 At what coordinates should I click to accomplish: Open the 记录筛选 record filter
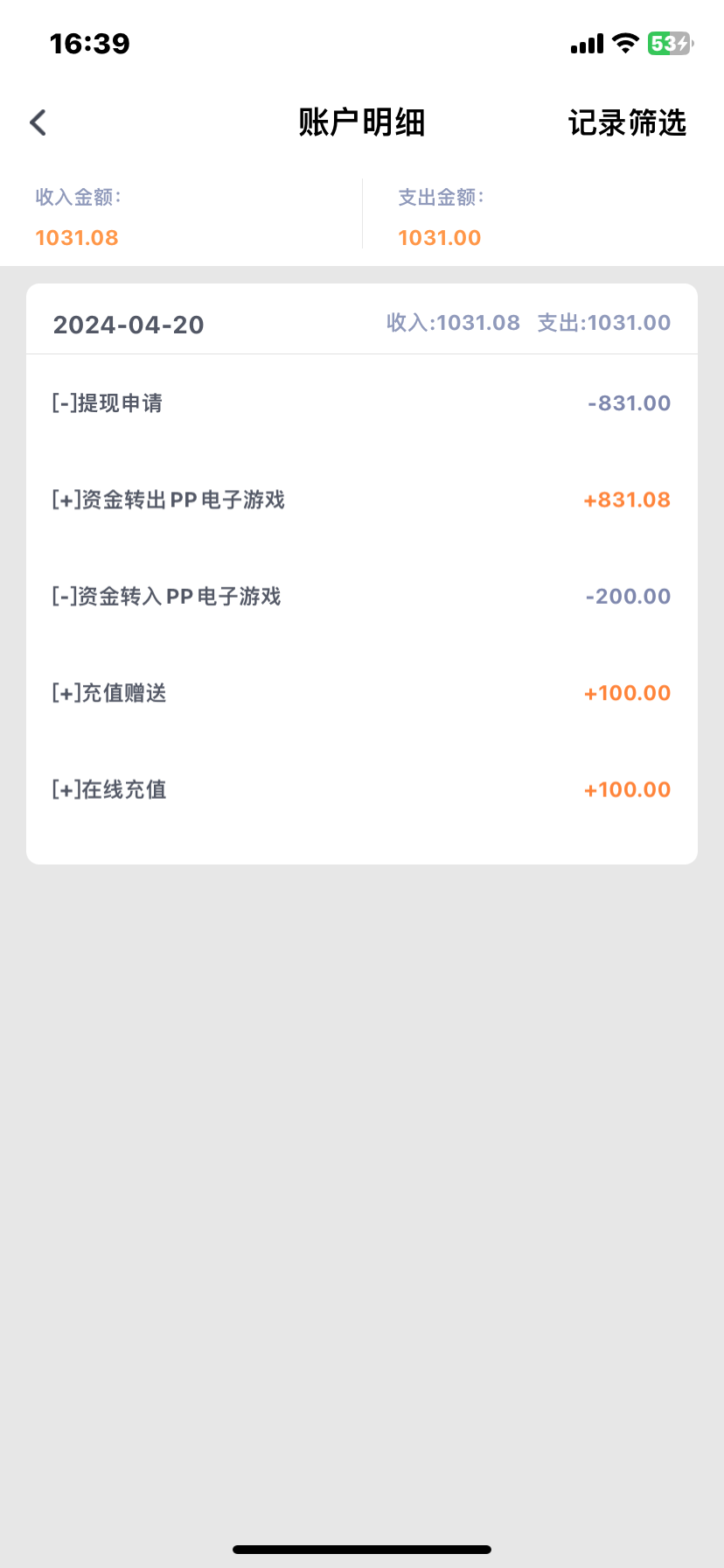pos(627,122)
